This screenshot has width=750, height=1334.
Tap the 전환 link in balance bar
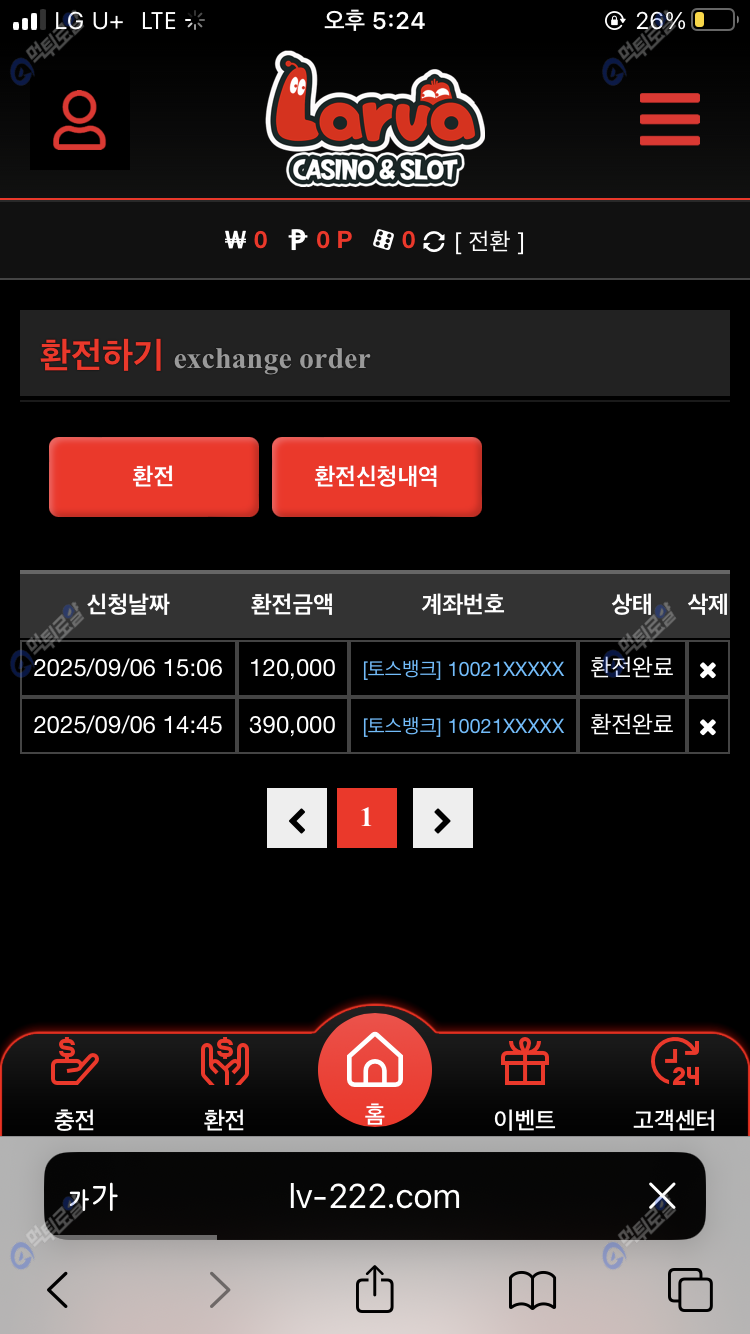(489, 241)
